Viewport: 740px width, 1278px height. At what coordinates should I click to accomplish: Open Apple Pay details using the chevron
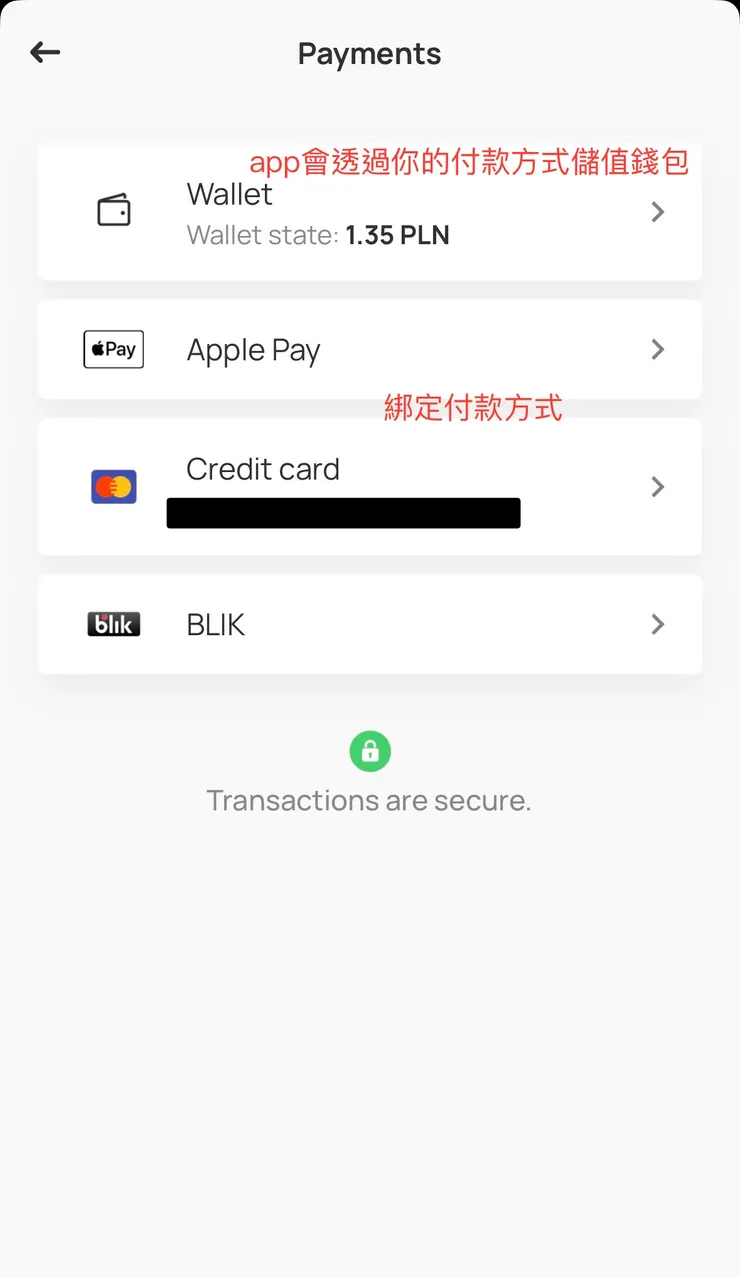coord(657,349)
